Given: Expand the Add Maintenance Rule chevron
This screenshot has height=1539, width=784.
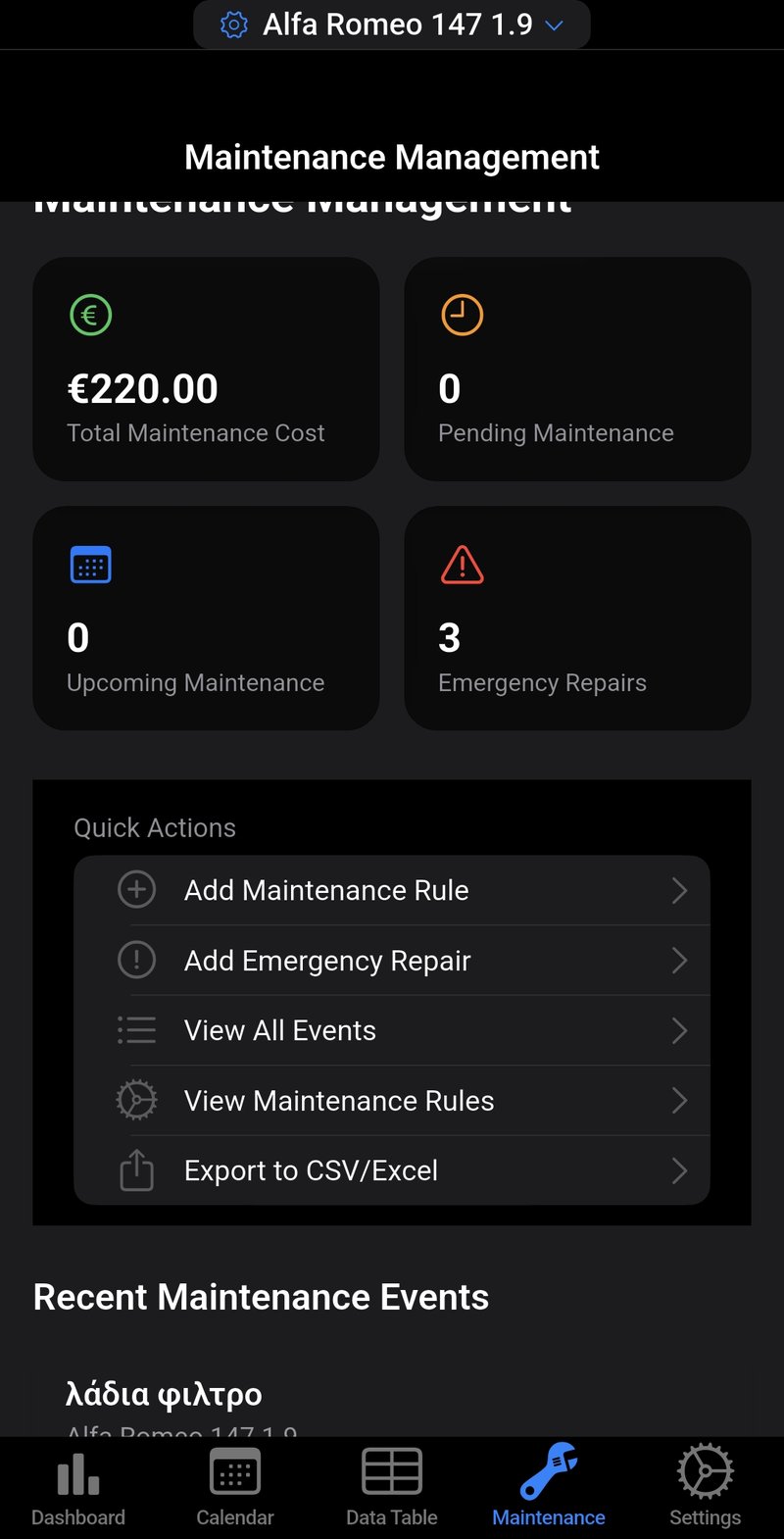Looking at the screenshot, I should pos(679,889).
